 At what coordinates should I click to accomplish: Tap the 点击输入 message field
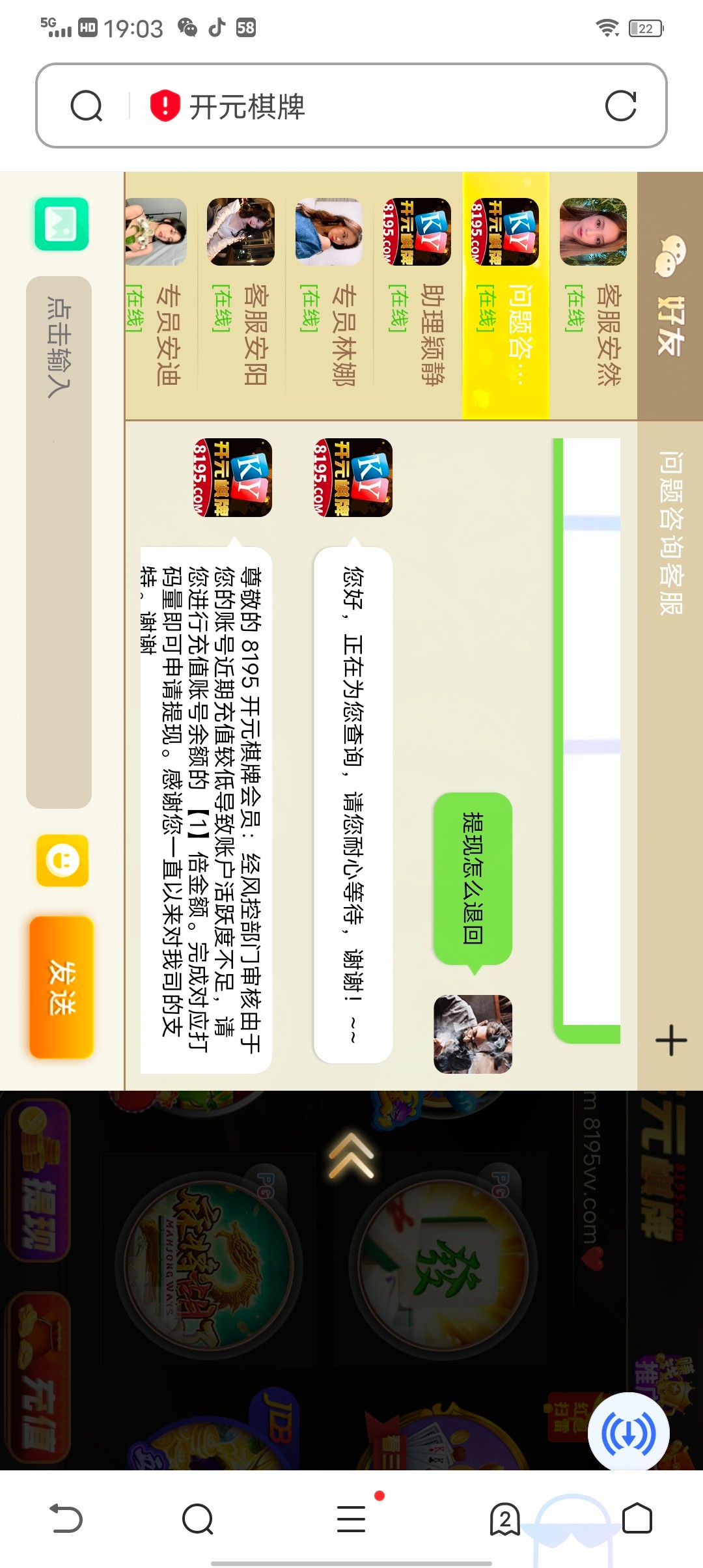pos(59,542)
